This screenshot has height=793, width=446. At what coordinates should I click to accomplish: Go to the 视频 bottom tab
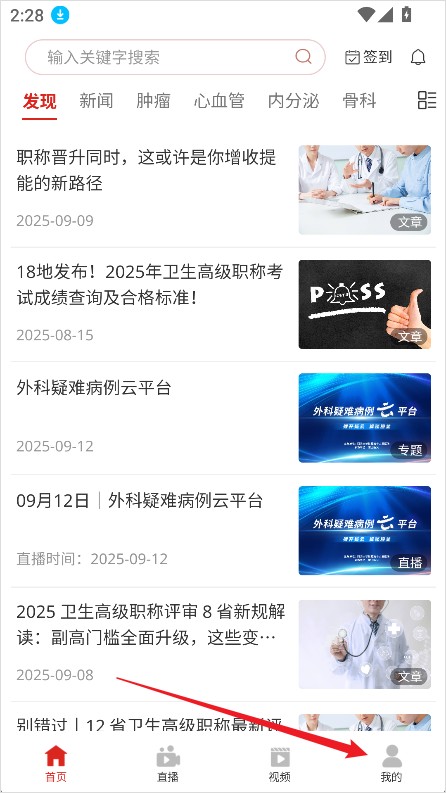tap(279, 763)
